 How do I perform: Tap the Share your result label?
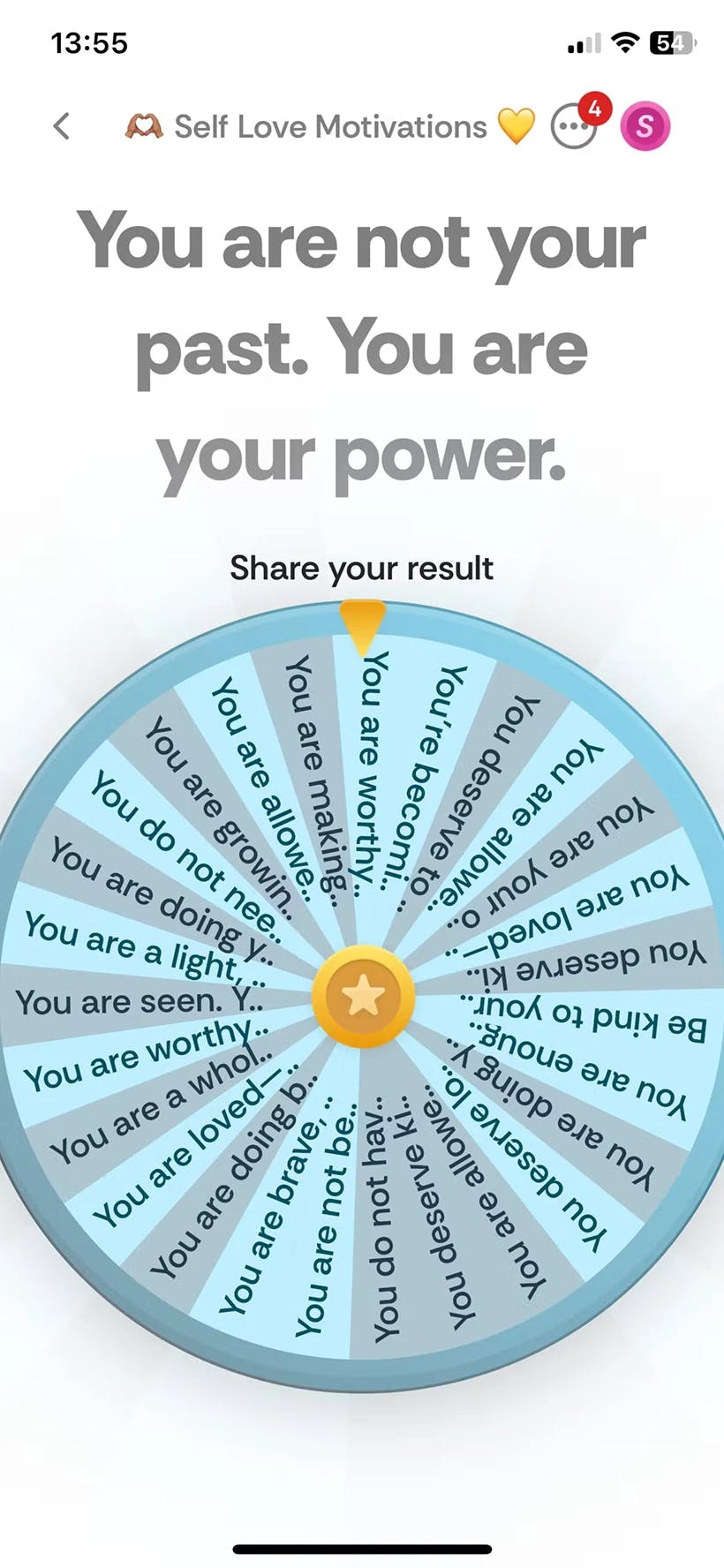(362, 568)
